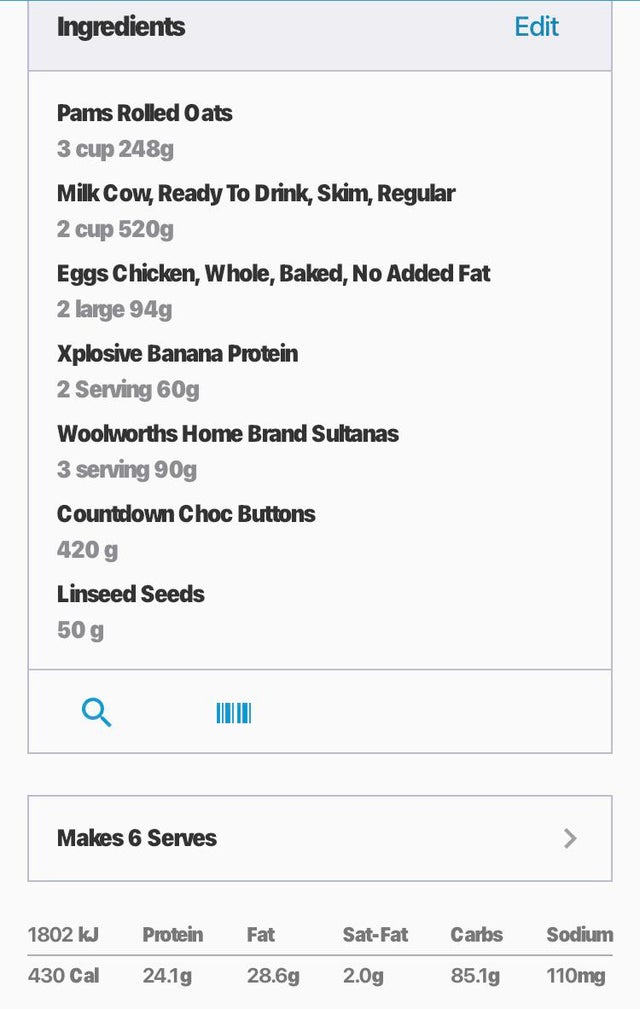The height and width of the screenshot is (1009, 640).
Task: Scan a barcode to add an ingredient
Action: (233, 712)
